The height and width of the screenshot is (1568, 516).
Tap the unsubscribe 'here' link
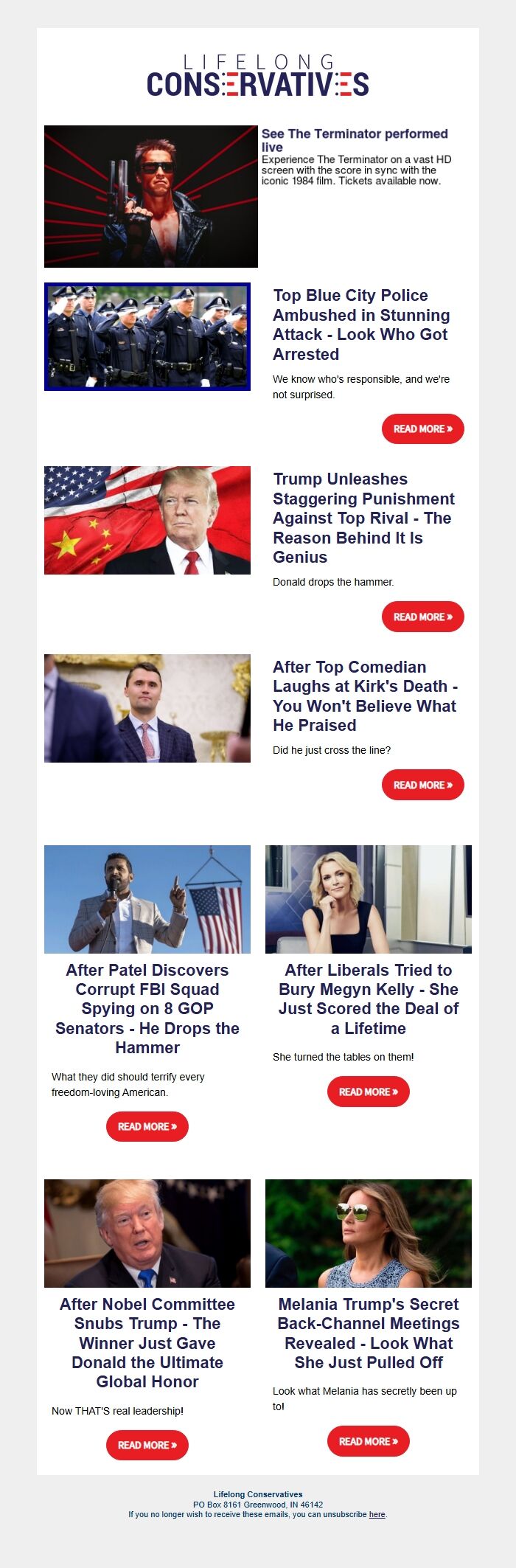point(377,1514)
